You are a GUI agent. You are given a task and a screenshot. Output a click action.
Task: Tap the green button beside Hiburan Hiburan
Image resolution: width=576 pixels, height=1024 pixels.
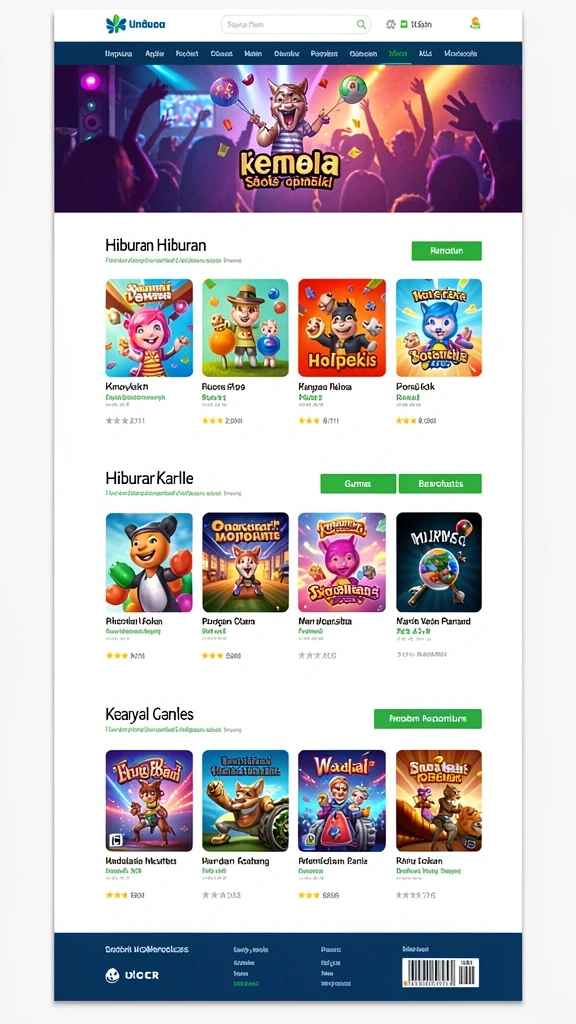pyautogui.click(x=447, y=251)
